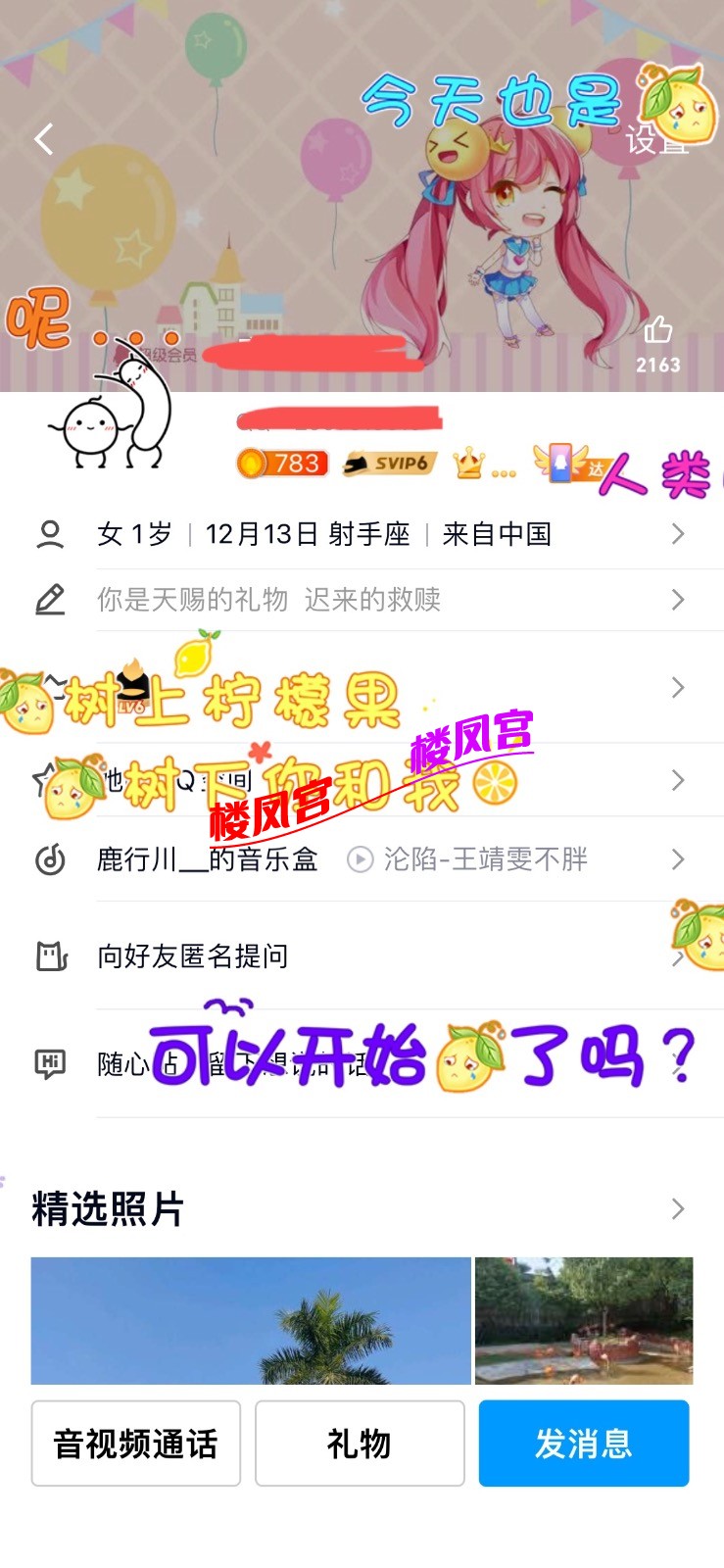The image size is (724, 1568).
Task: Start 音视频通话 call
Action: point(136,1443)
